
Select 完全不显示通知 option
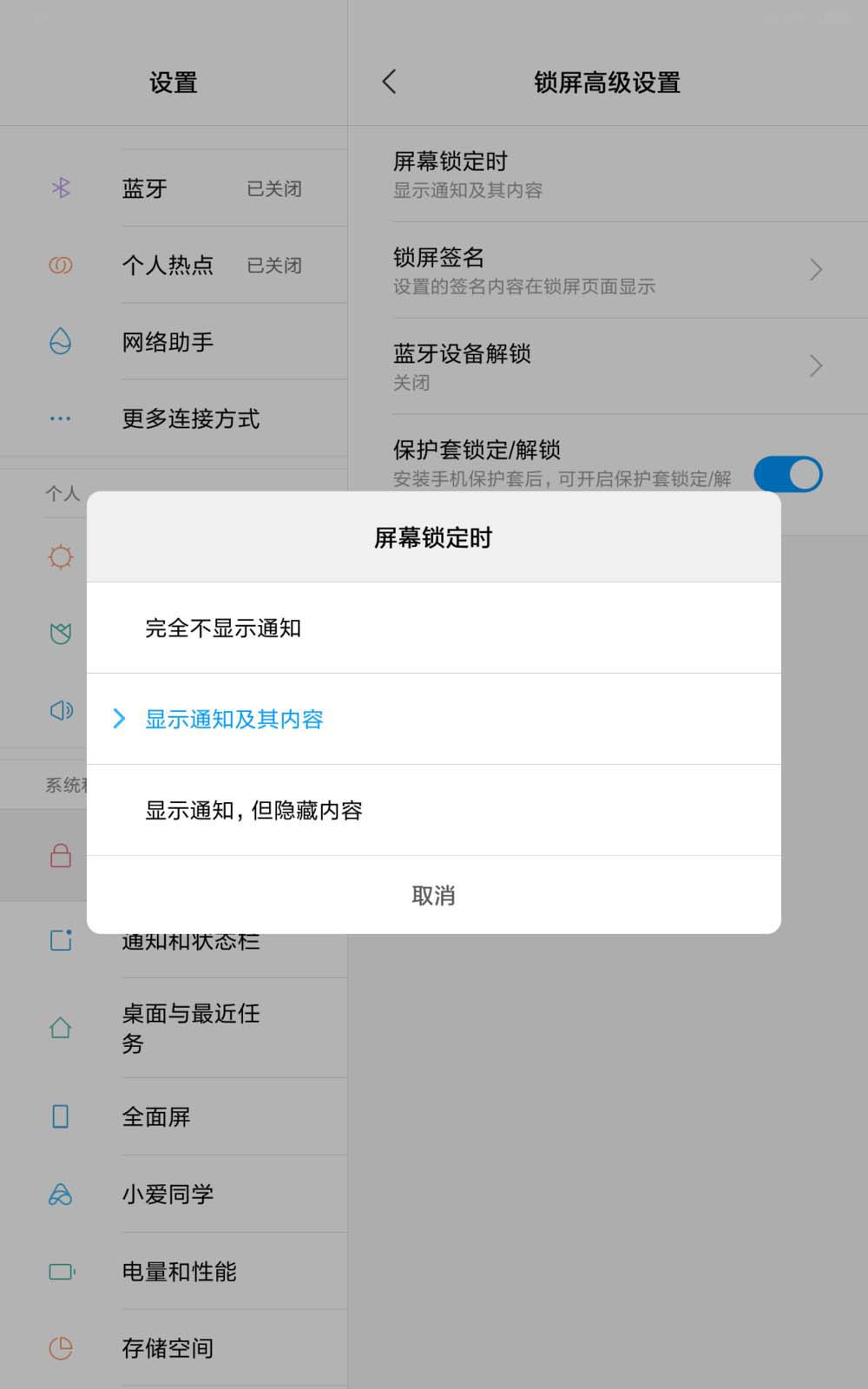tap(224, 628)
